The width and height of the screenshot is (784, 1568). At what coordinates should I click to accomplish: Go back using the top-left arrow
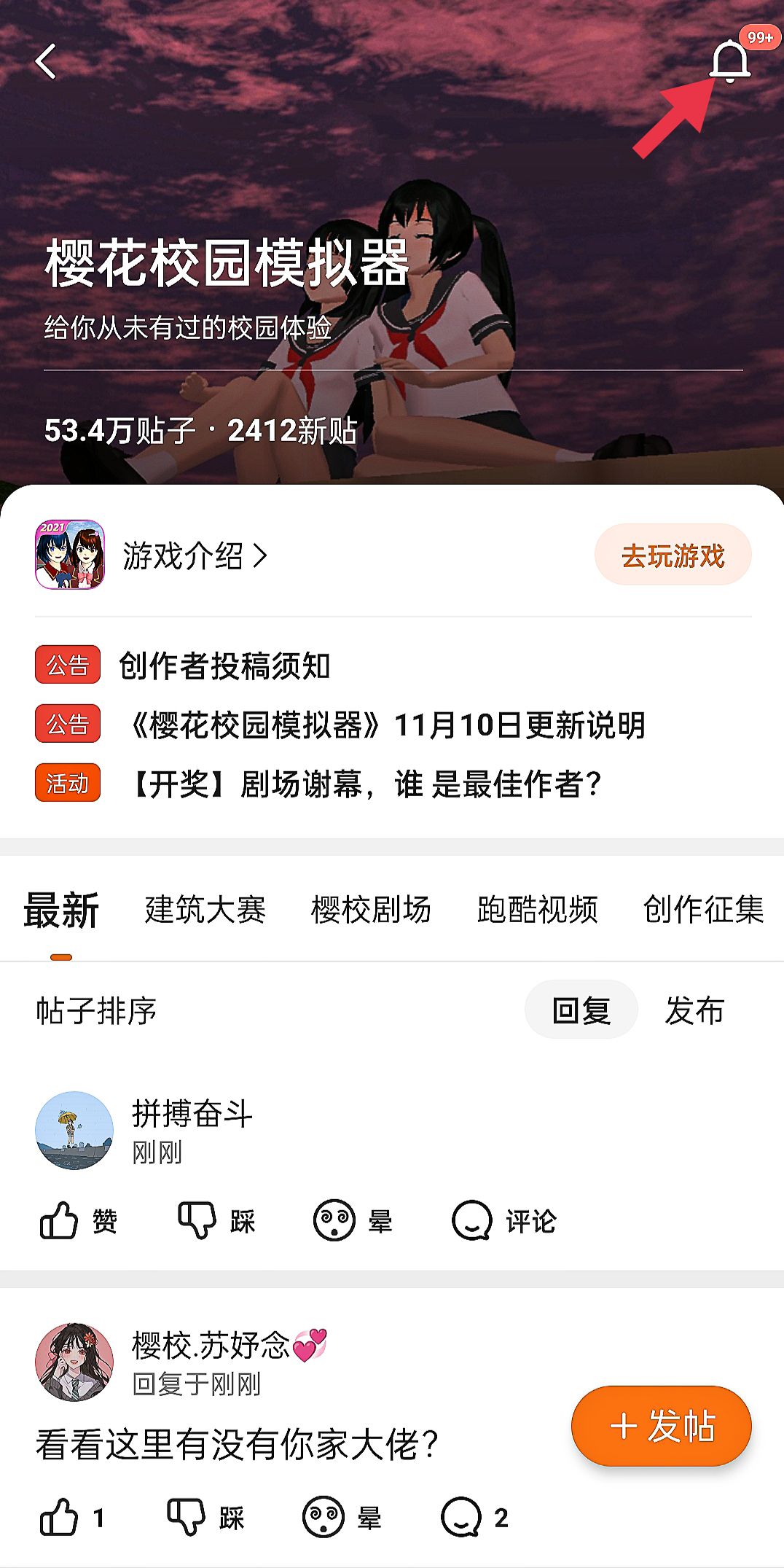click(x=46, y=61)
